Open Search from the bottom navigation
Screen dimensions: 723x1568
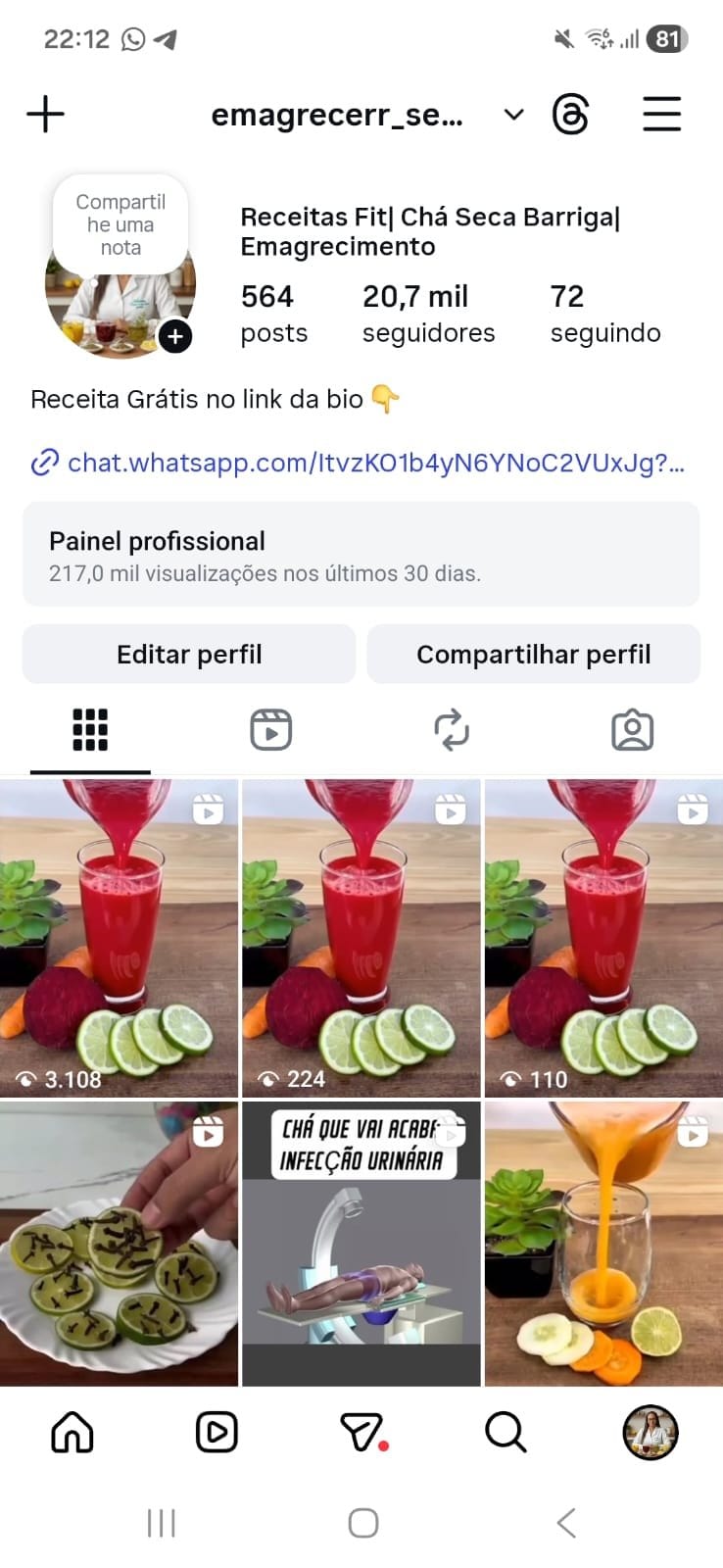pyautogui.click(x=506, y=1432)
